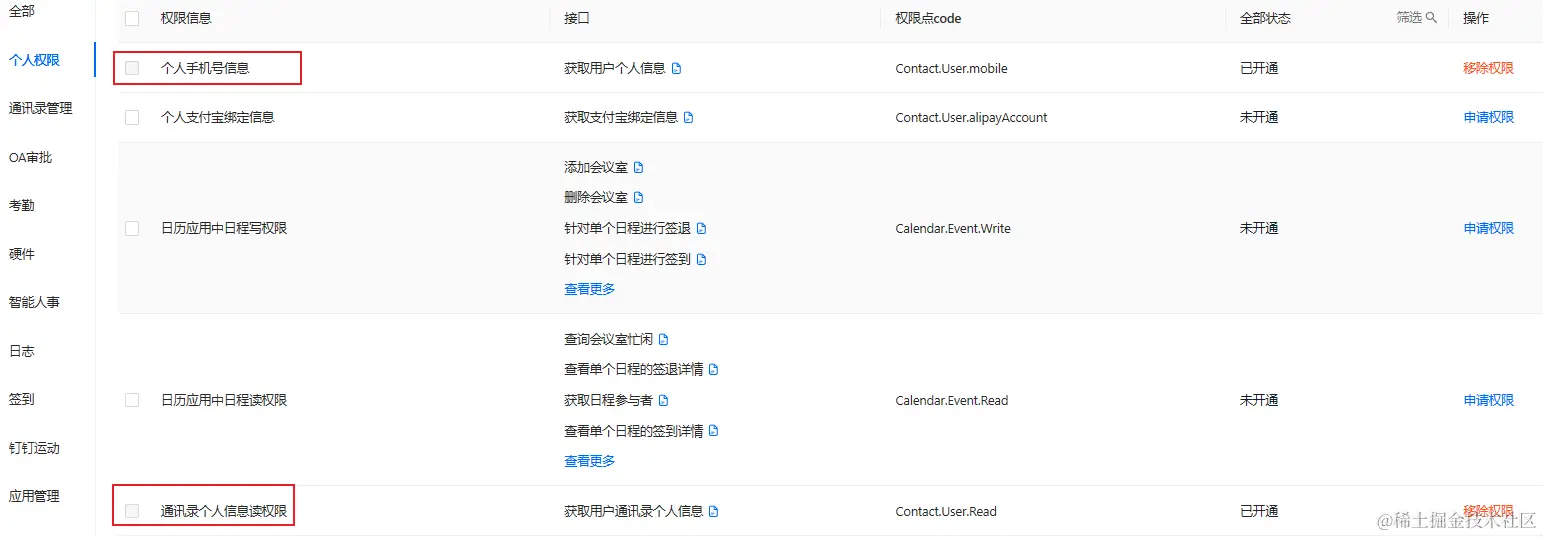Screen dimensions: 1543x537
Task: Open doc icon beside 查询会议室忙闲
Action: tap(663, 339)
